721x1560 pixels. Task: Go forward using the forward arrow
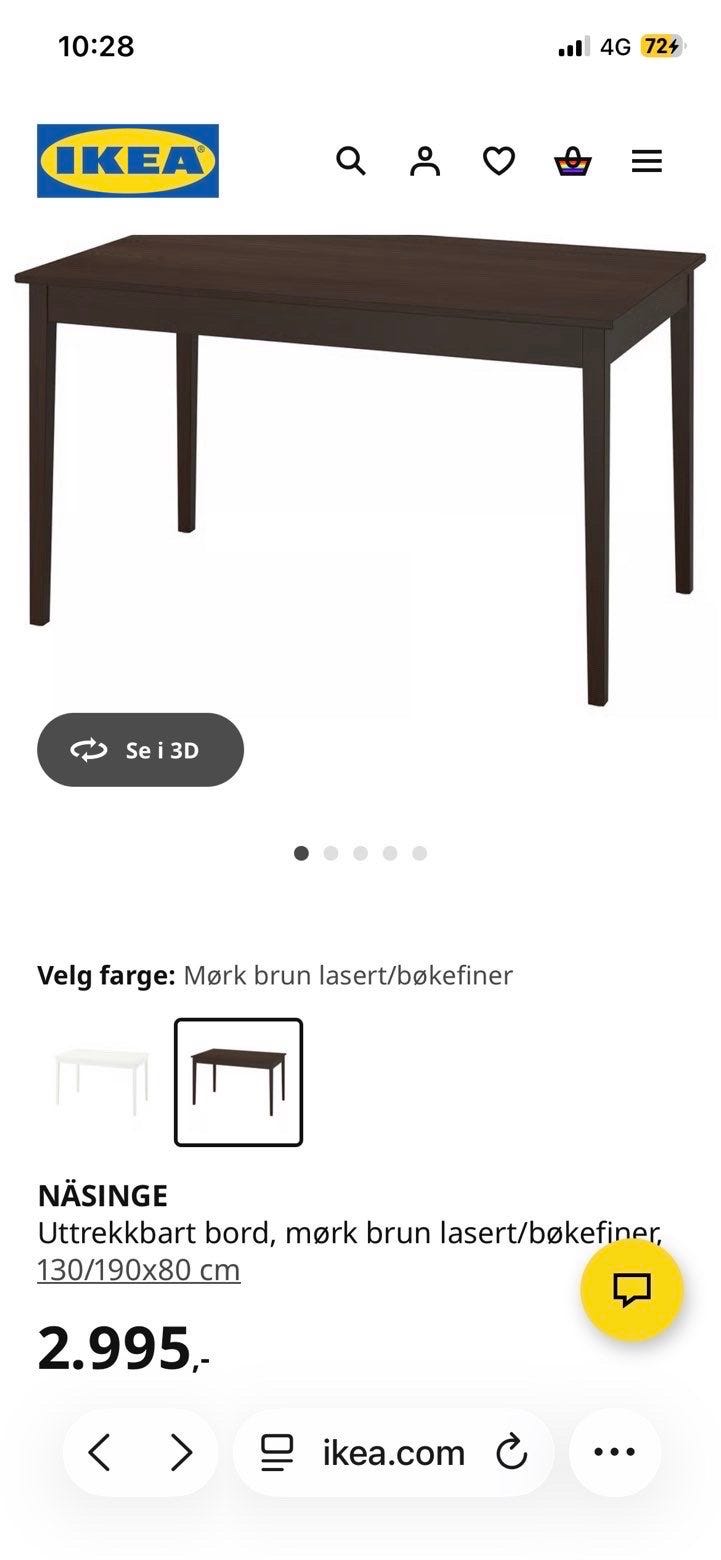point(180,1452)
